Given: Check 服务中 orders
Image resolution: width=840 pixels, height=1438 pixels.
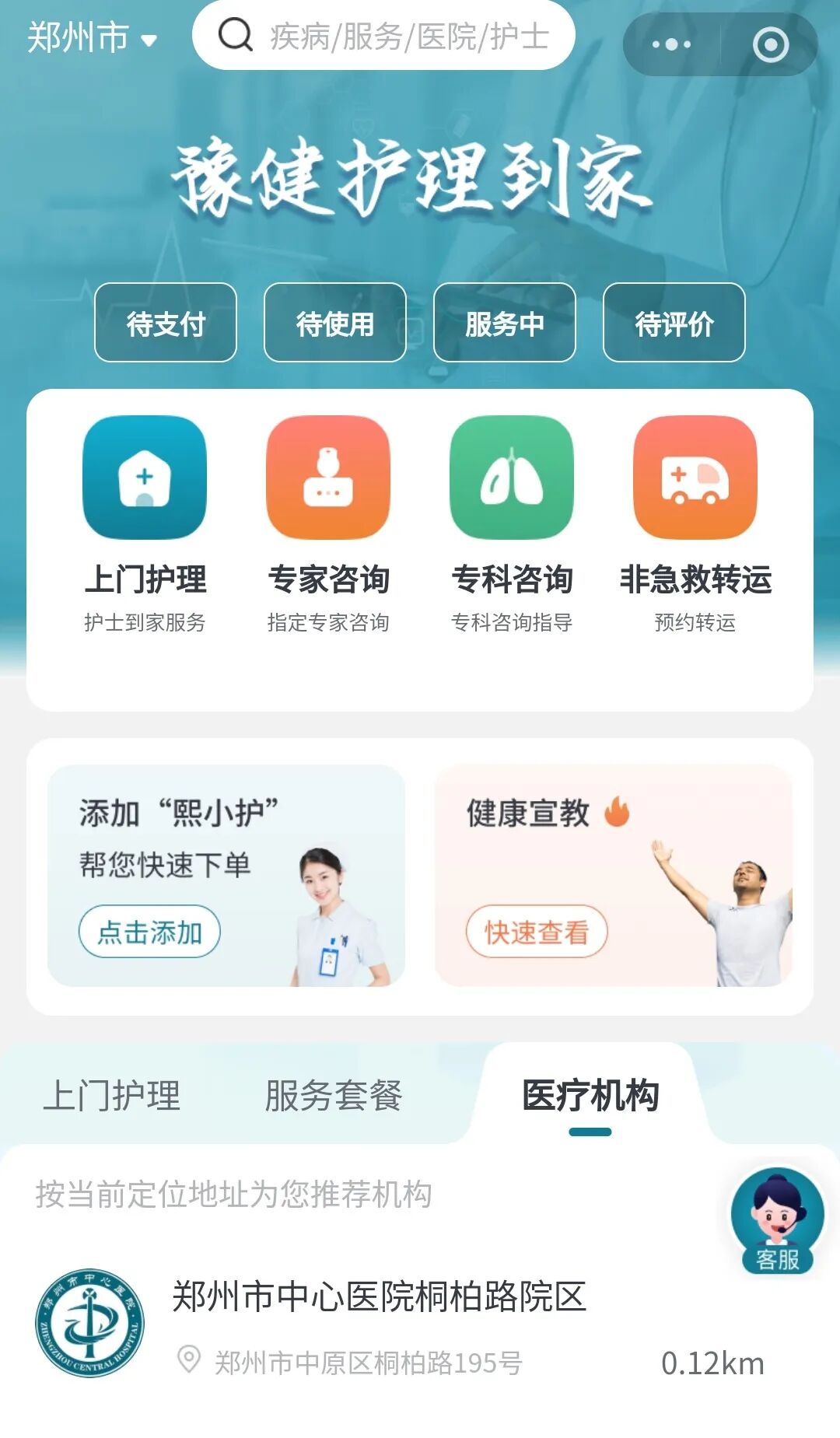Looking at the screenshot, I should pyautogui.click(x=505, y=323).
